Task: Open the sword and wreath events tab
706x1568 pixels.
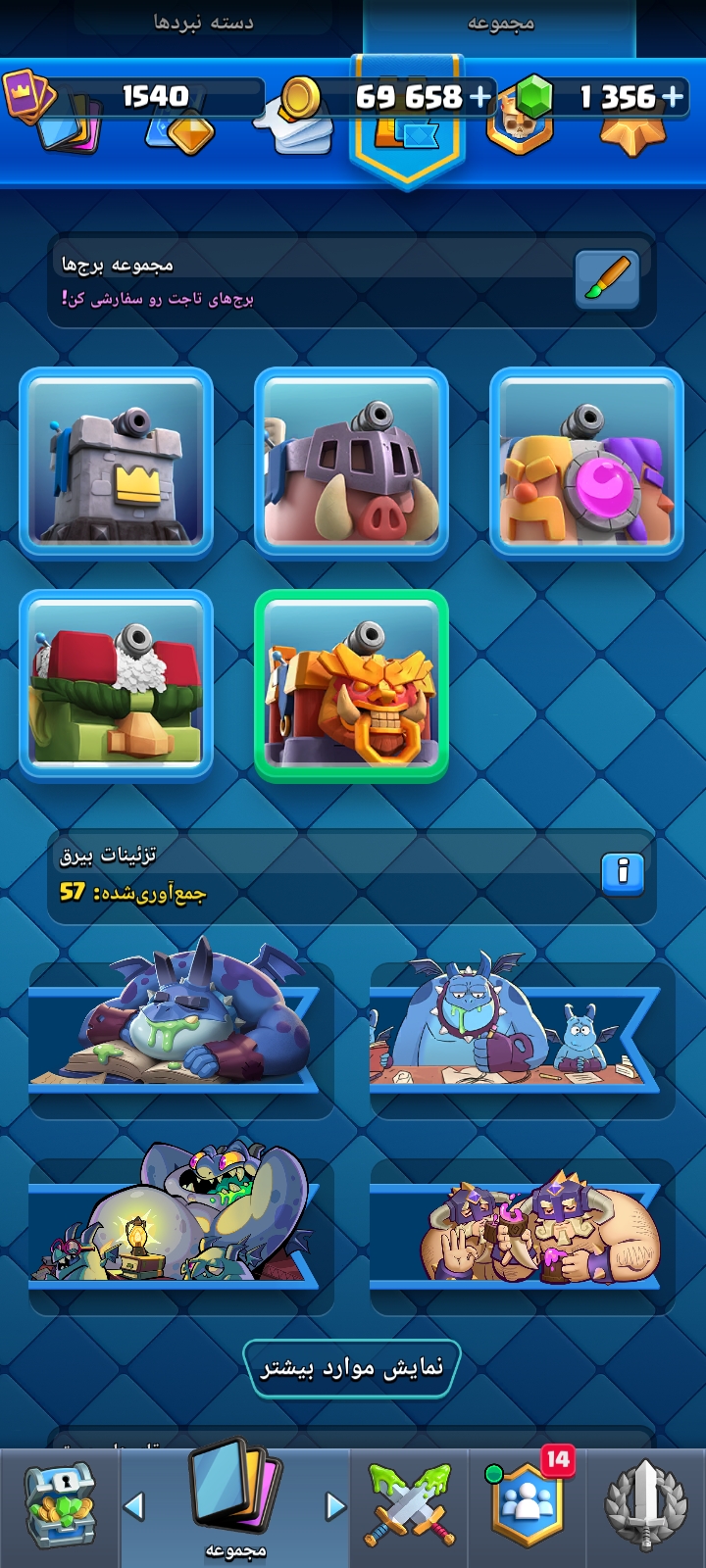Action: point(645,1507)
